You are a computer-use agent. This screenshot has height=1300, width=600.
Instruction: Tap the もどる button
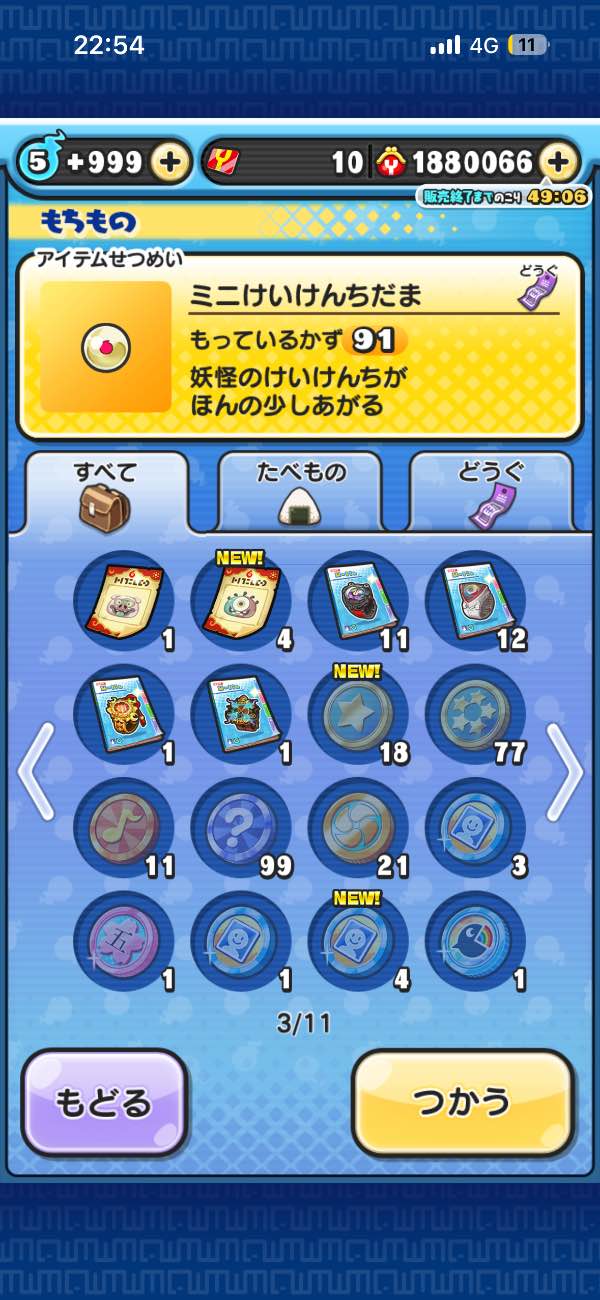(x=105, y=1102)
